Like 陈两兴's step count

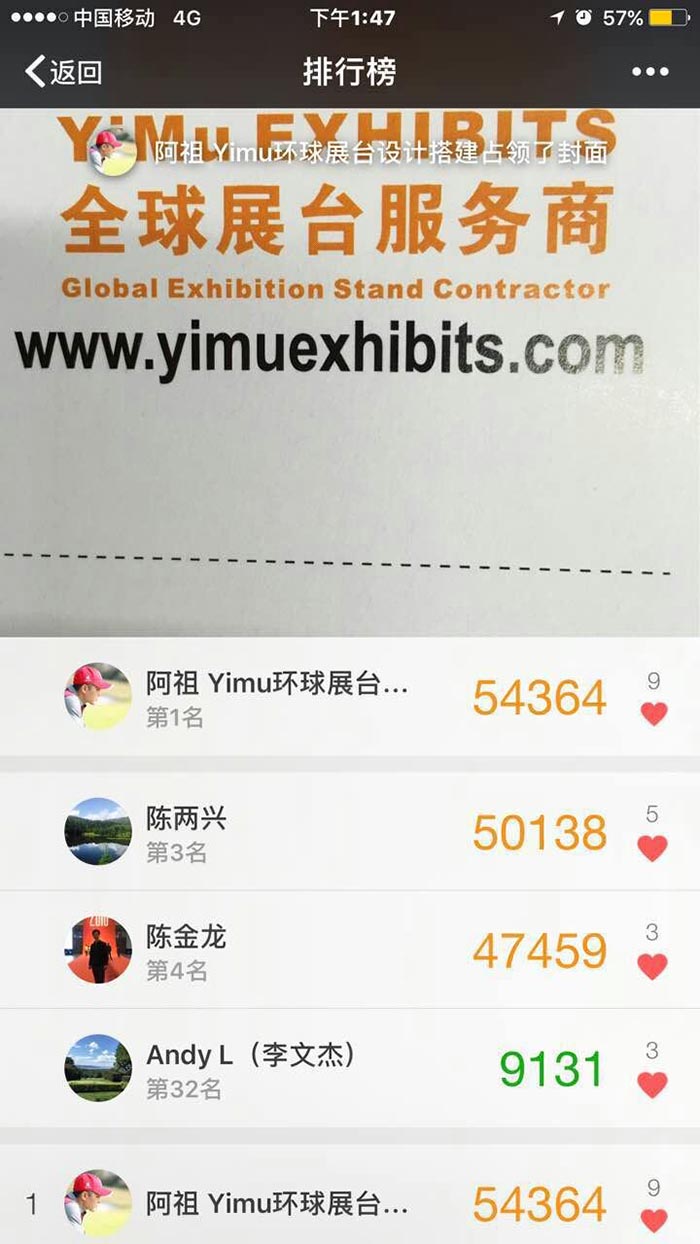pos(652,848)
